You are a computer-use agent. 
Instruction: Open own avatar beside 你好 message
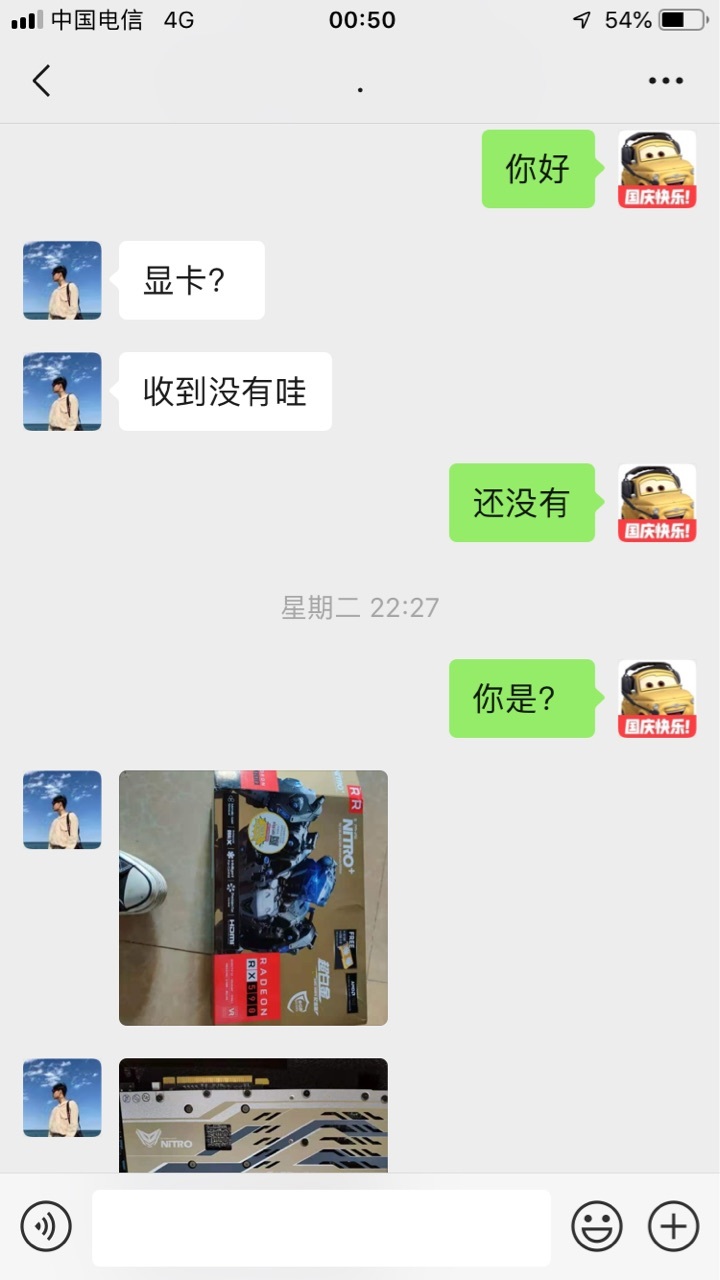point(657,169)
